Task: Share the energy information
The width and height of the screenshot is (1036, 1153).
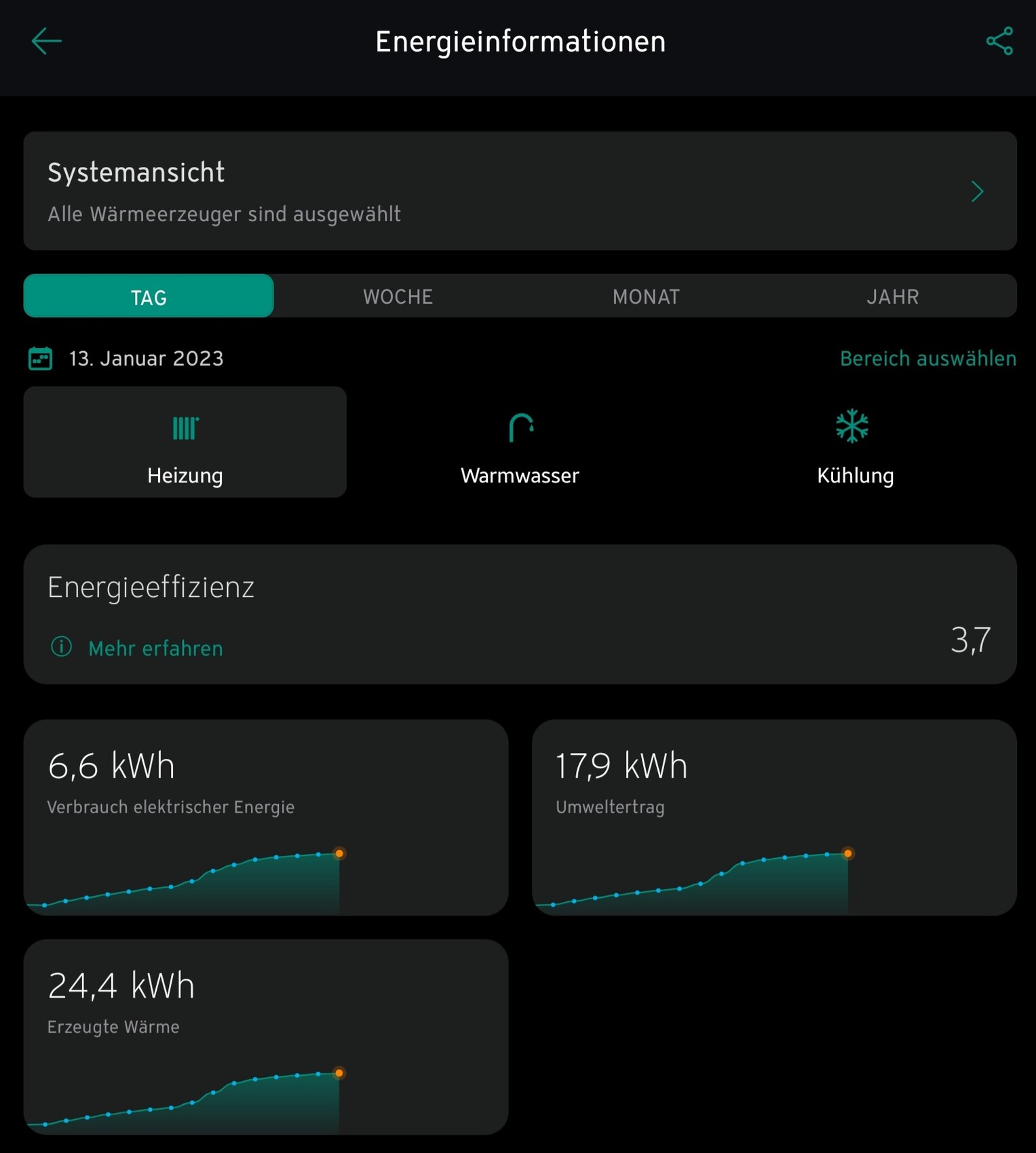Action: (999, 41)
